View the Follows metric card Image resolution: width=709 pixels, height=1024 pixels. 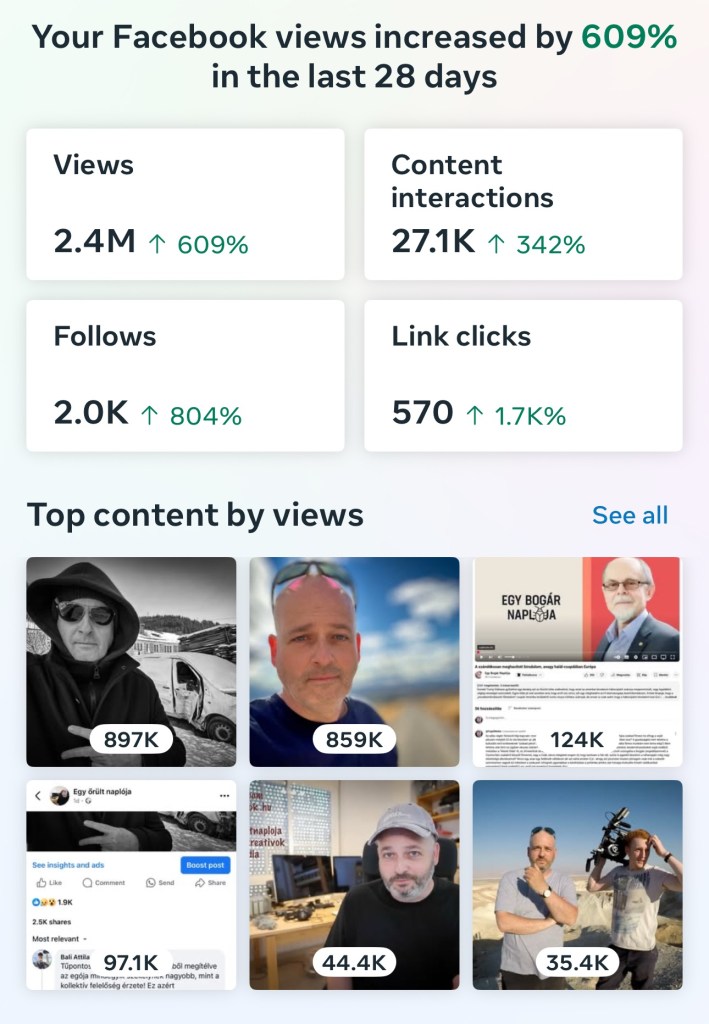(x=185, y=376)
